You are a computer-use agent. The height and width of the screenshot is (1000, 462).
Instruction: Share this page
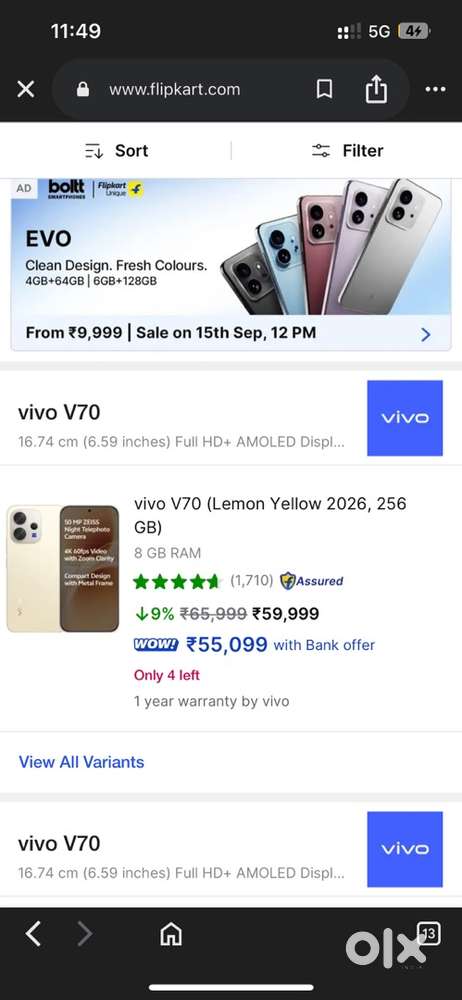376,89
